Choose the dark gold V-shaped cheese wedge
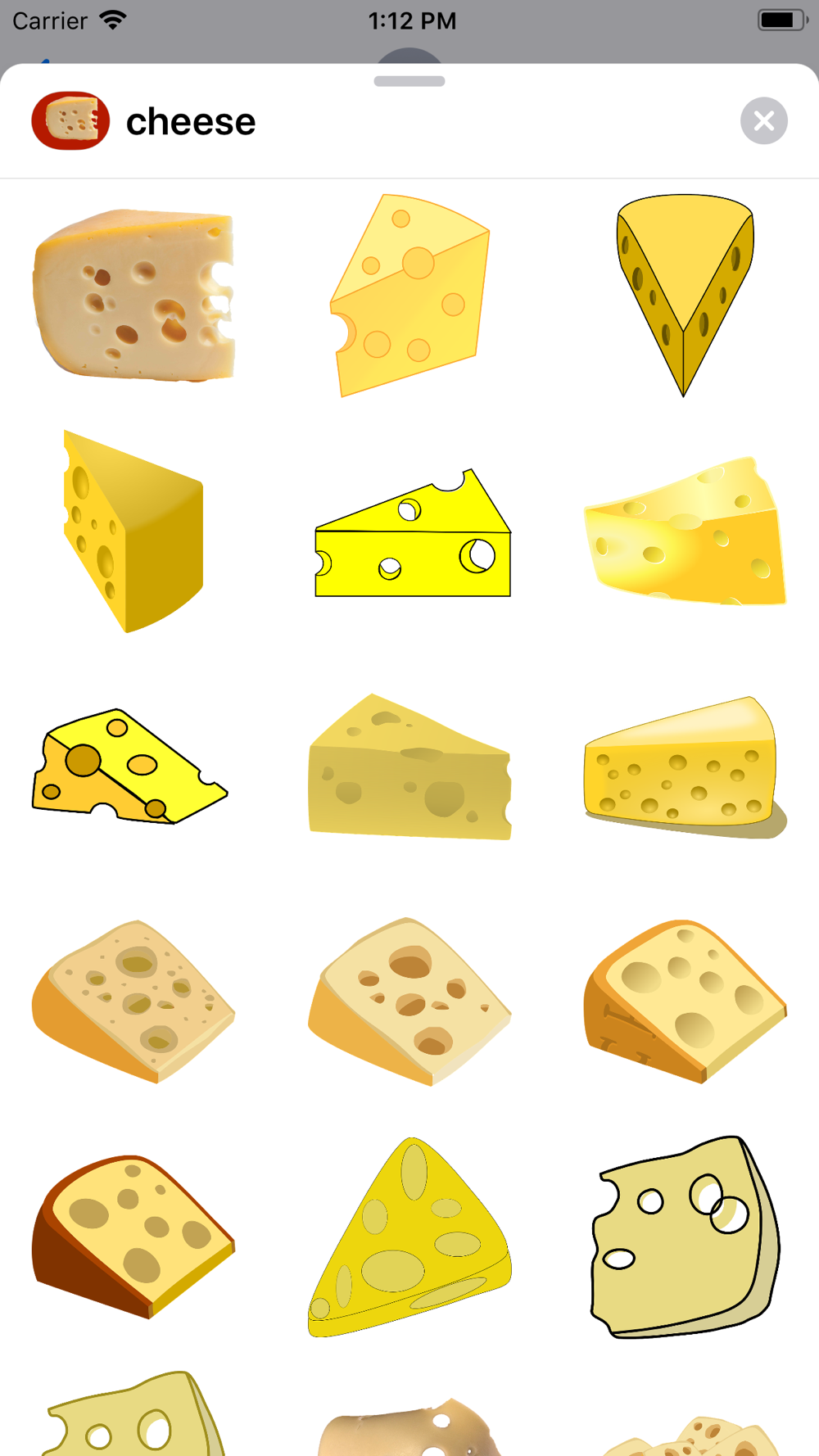The width and height of the screenshot is (819, 1456). 685,293
